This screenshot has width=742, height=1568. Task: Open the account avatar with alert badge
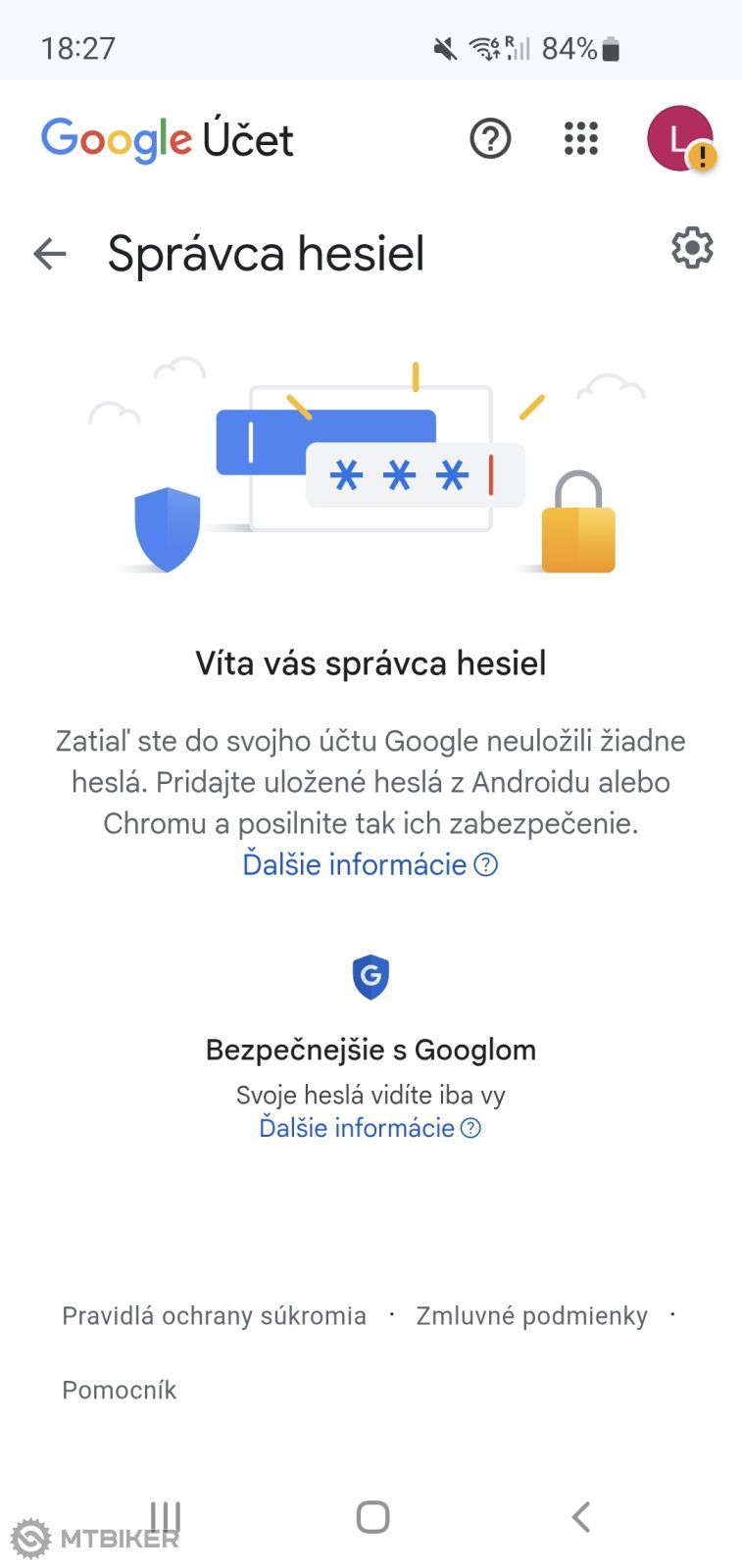click(680, 139)
